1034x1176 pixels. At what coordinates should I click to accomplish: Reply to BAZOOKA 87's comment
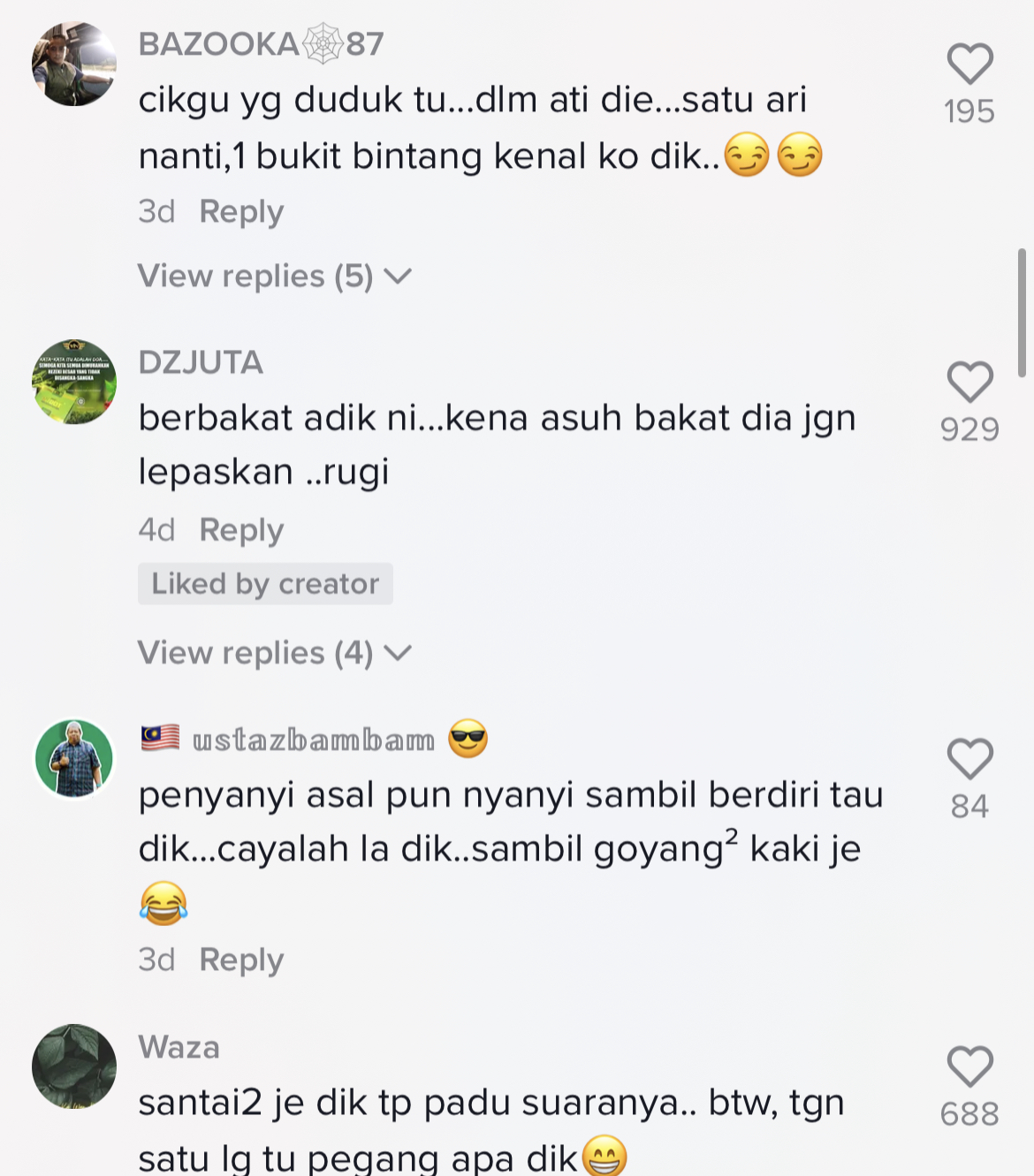(241, 212)
